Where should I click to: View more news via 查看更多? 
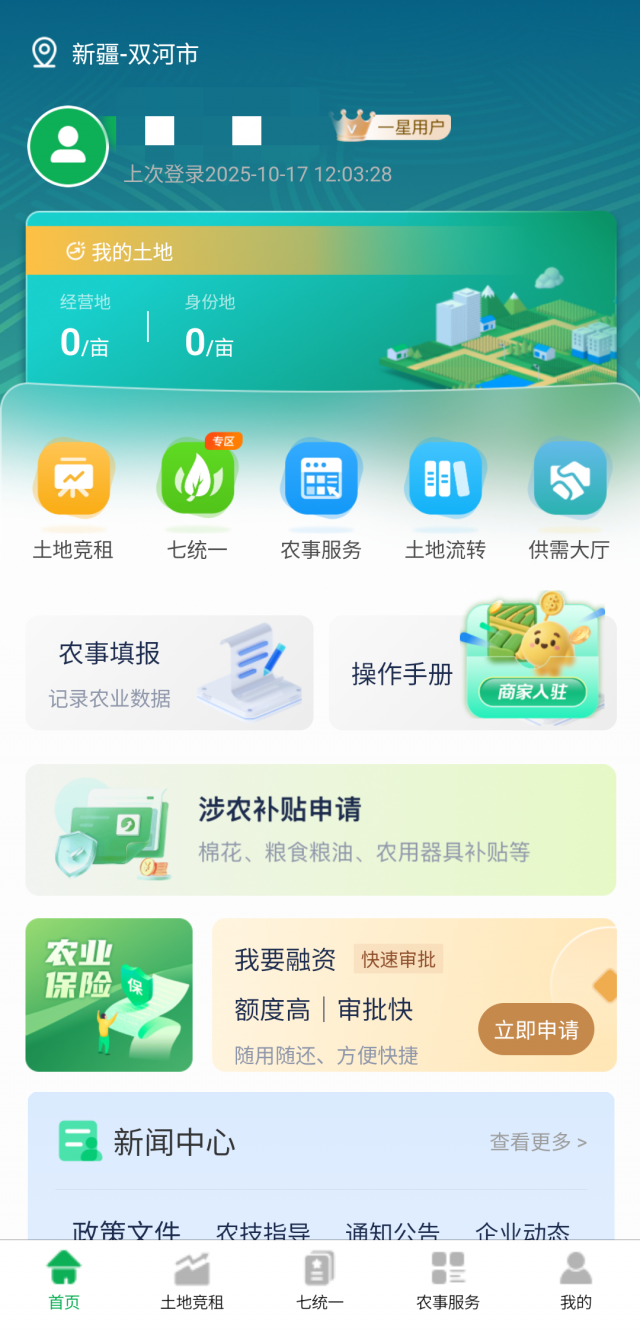tap(538, 1142)
